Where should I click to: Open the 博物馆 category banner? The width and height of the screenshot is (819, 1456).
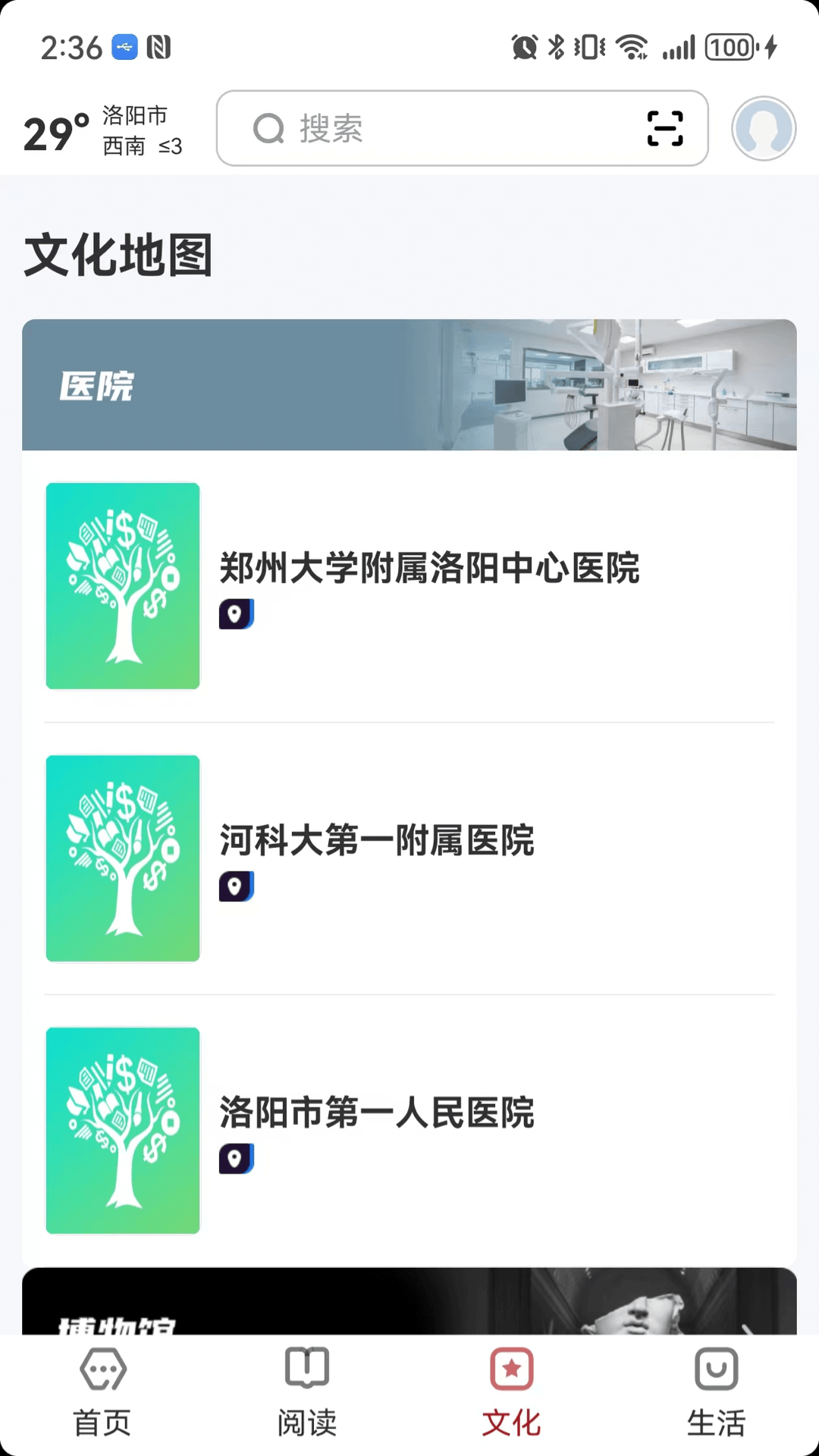pyautogui.click(x=409, y=1303)
